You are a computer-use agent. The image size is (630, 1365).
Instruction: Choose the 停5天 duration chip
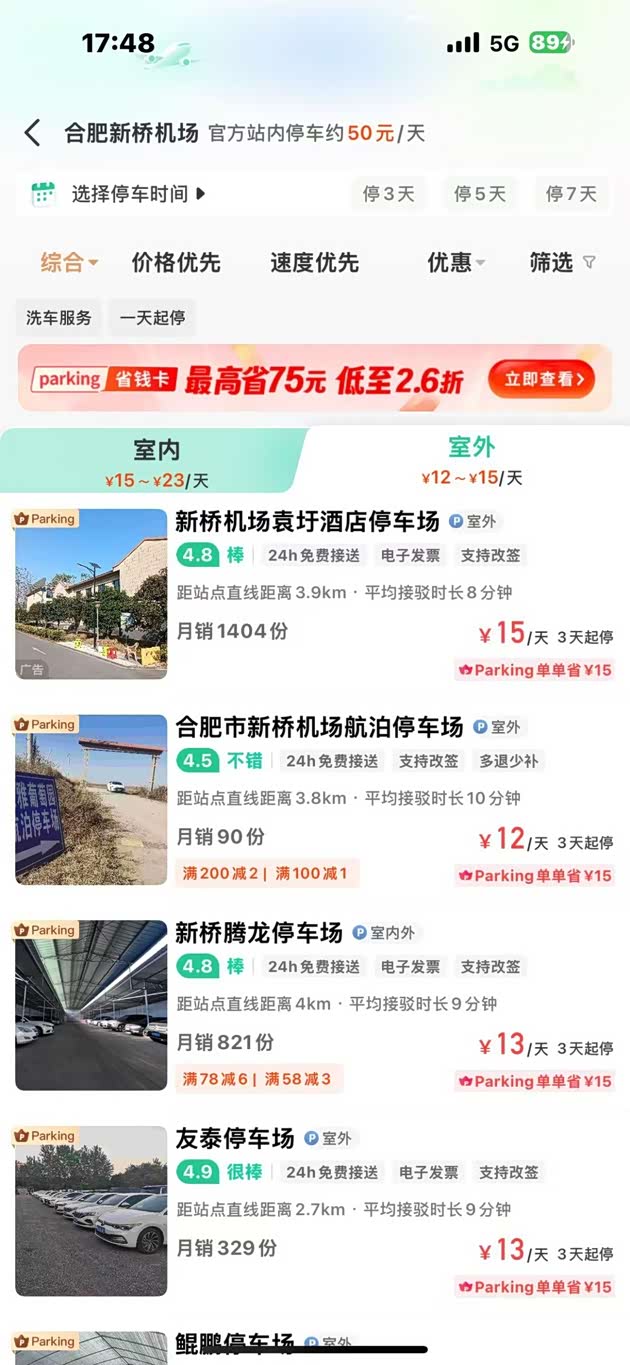tap(480, 194)
